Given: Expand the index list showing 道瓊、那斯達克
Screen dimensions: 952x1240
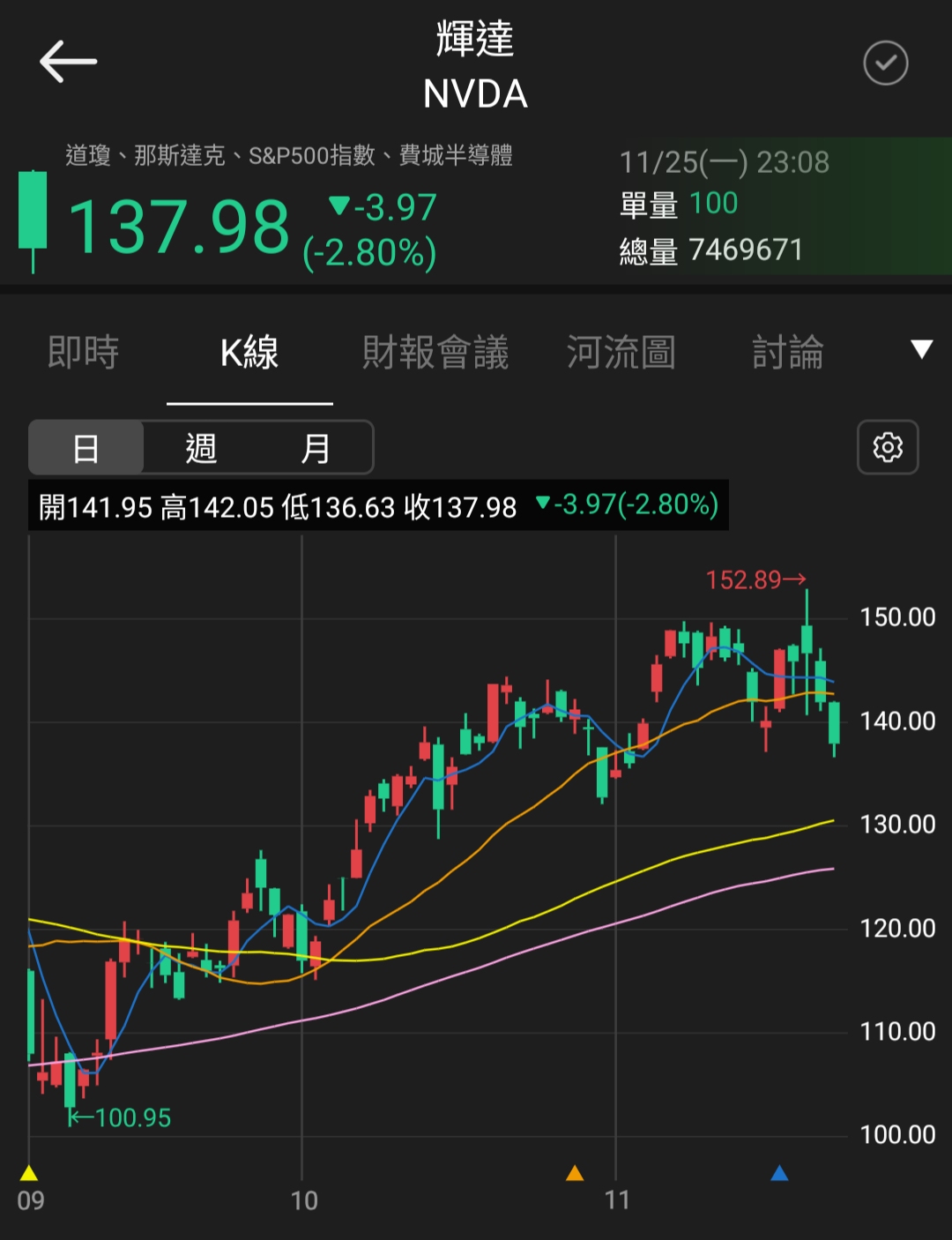Looking at the screenshot, I should tap(291, 154).
